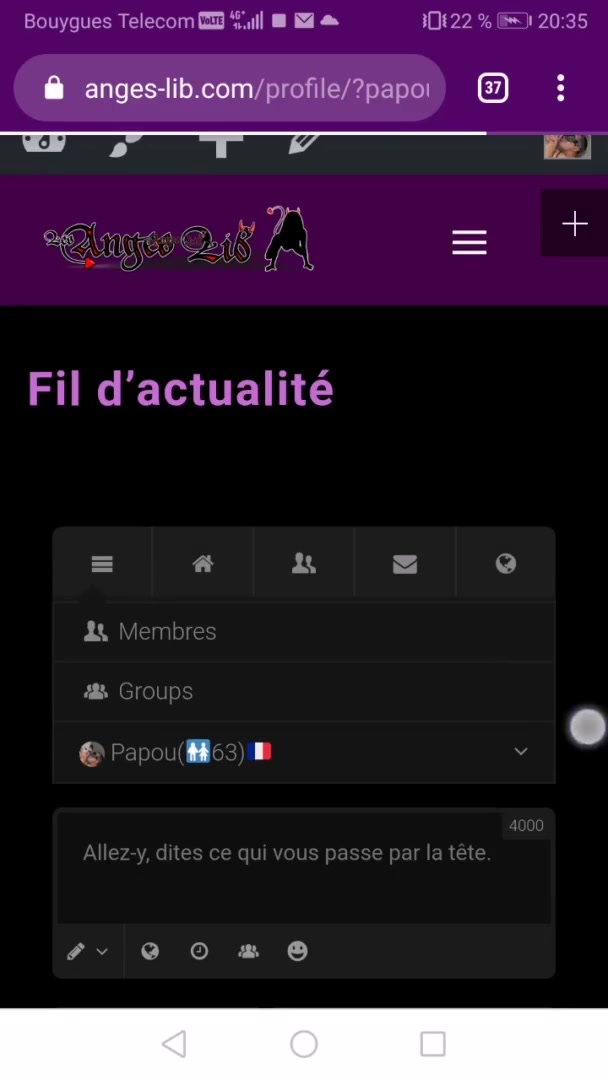Schedule the post with the clock icon

(x=199, y=952)
